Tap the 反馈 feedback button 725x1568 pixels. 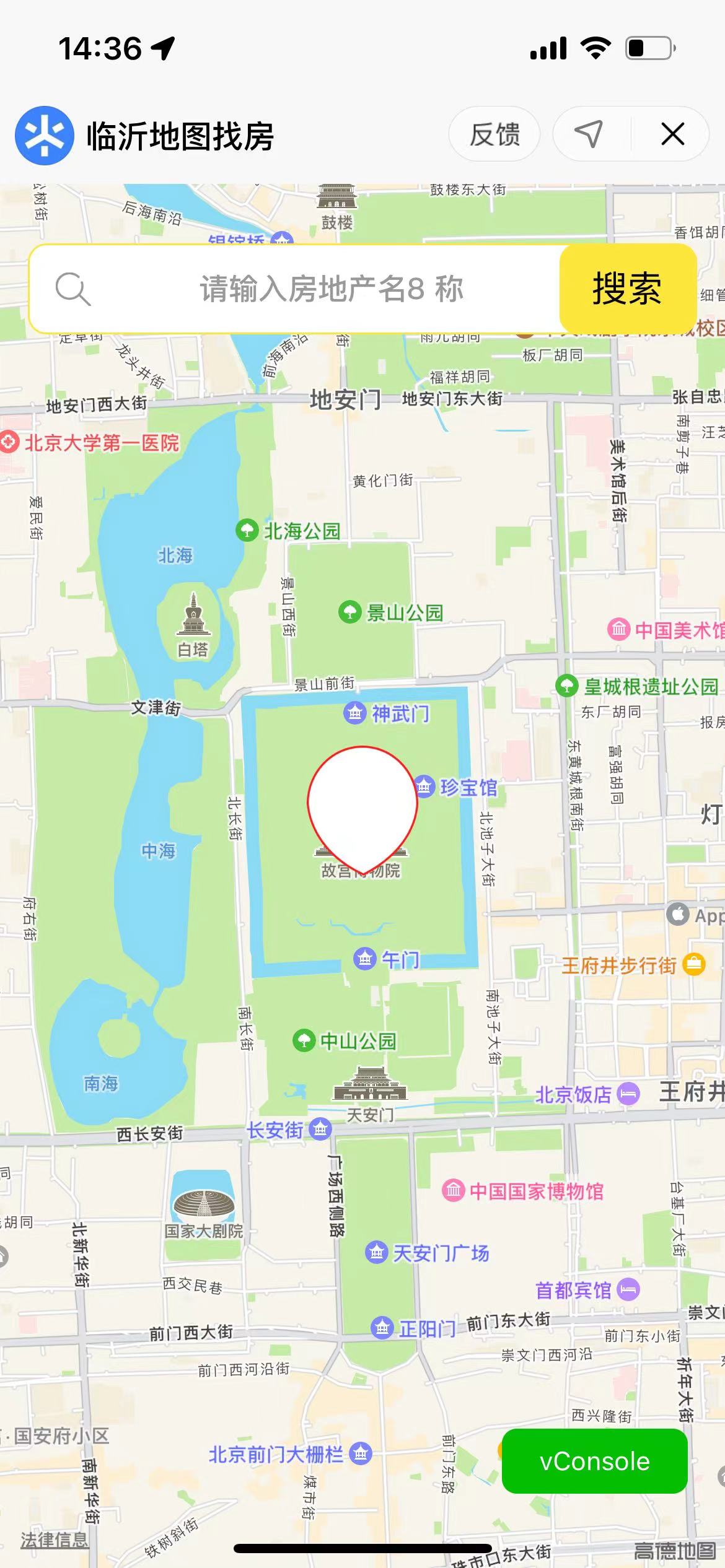click(x=494, y=134)
